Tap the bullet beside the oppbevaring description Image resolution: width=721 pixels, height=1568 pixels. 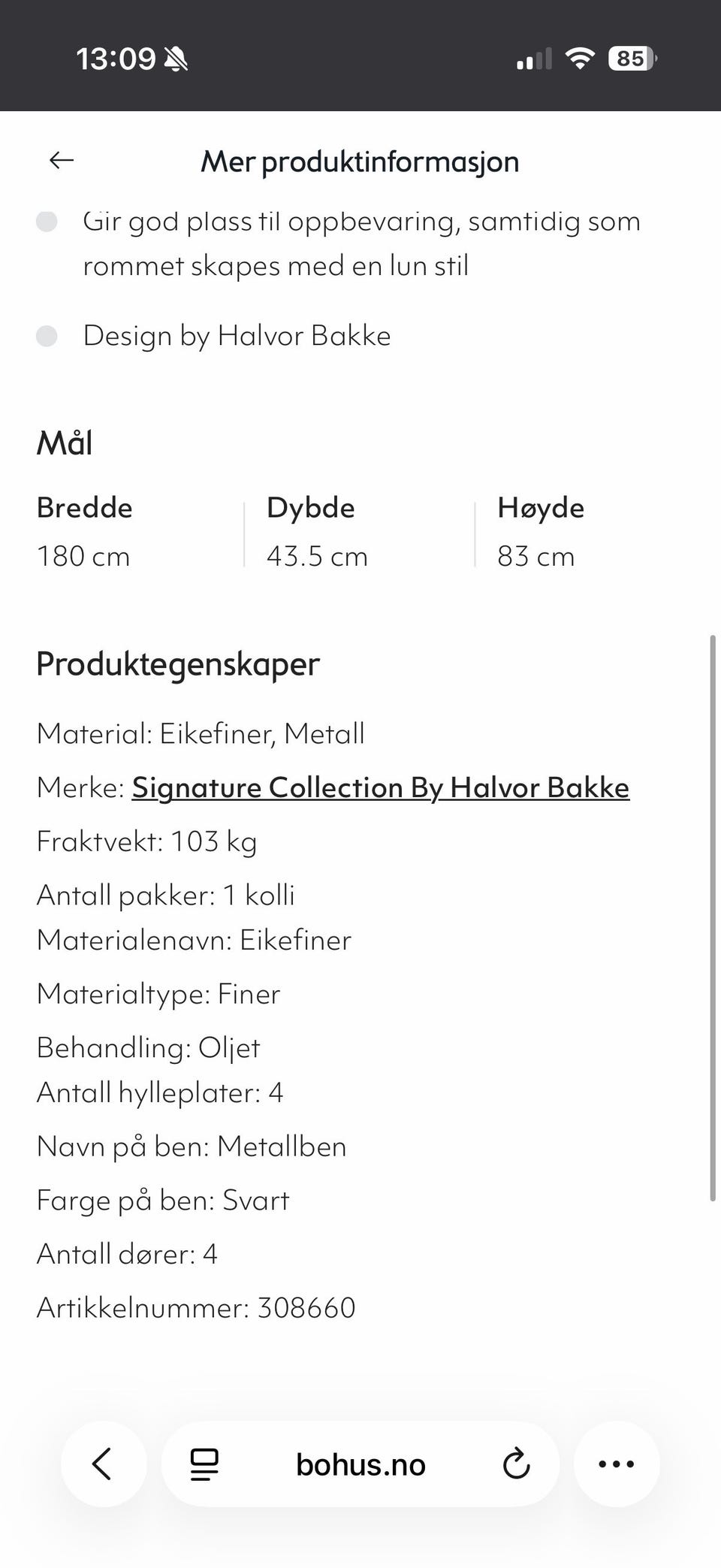pos(48,222)
